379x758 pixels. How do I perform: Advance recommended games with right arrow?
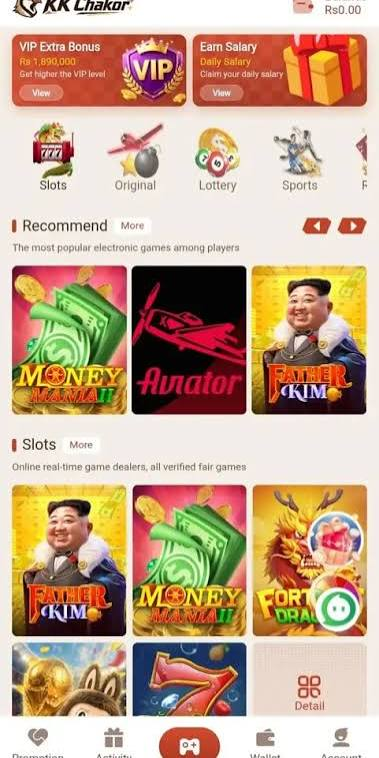(x=352, y=226)
